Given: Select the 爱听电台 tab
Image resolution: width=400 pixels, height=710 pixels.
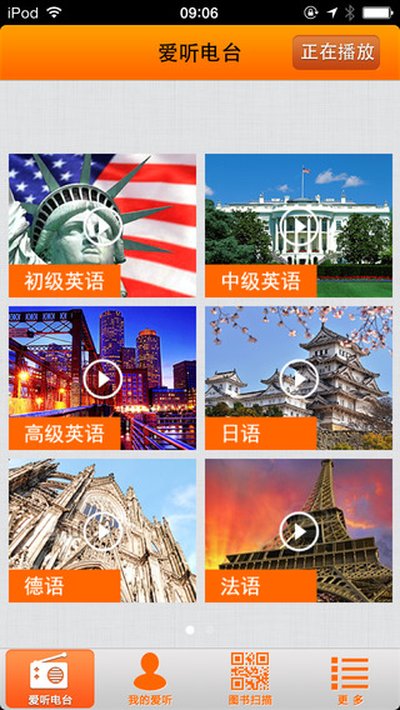Looking at the screenshot, I should pyautogui.click(x=50, y=679).
